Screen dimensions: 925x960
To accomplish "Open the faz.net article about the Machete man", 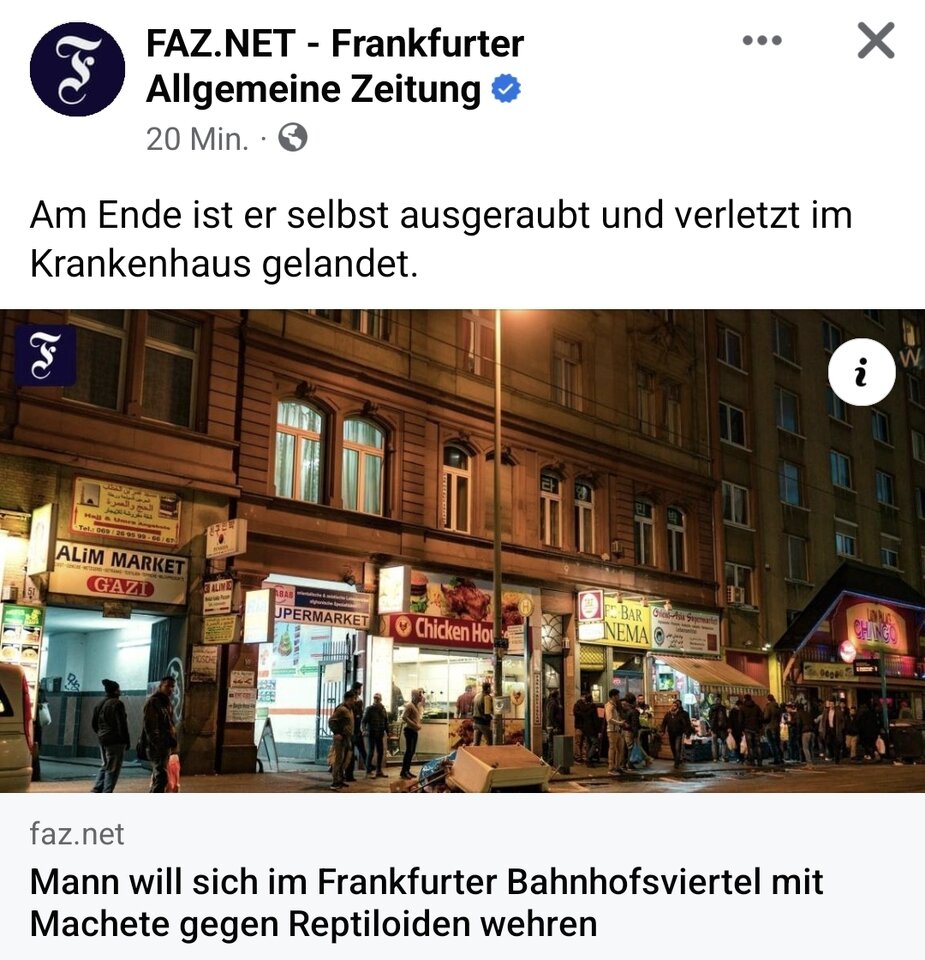I will pos(426,902).
